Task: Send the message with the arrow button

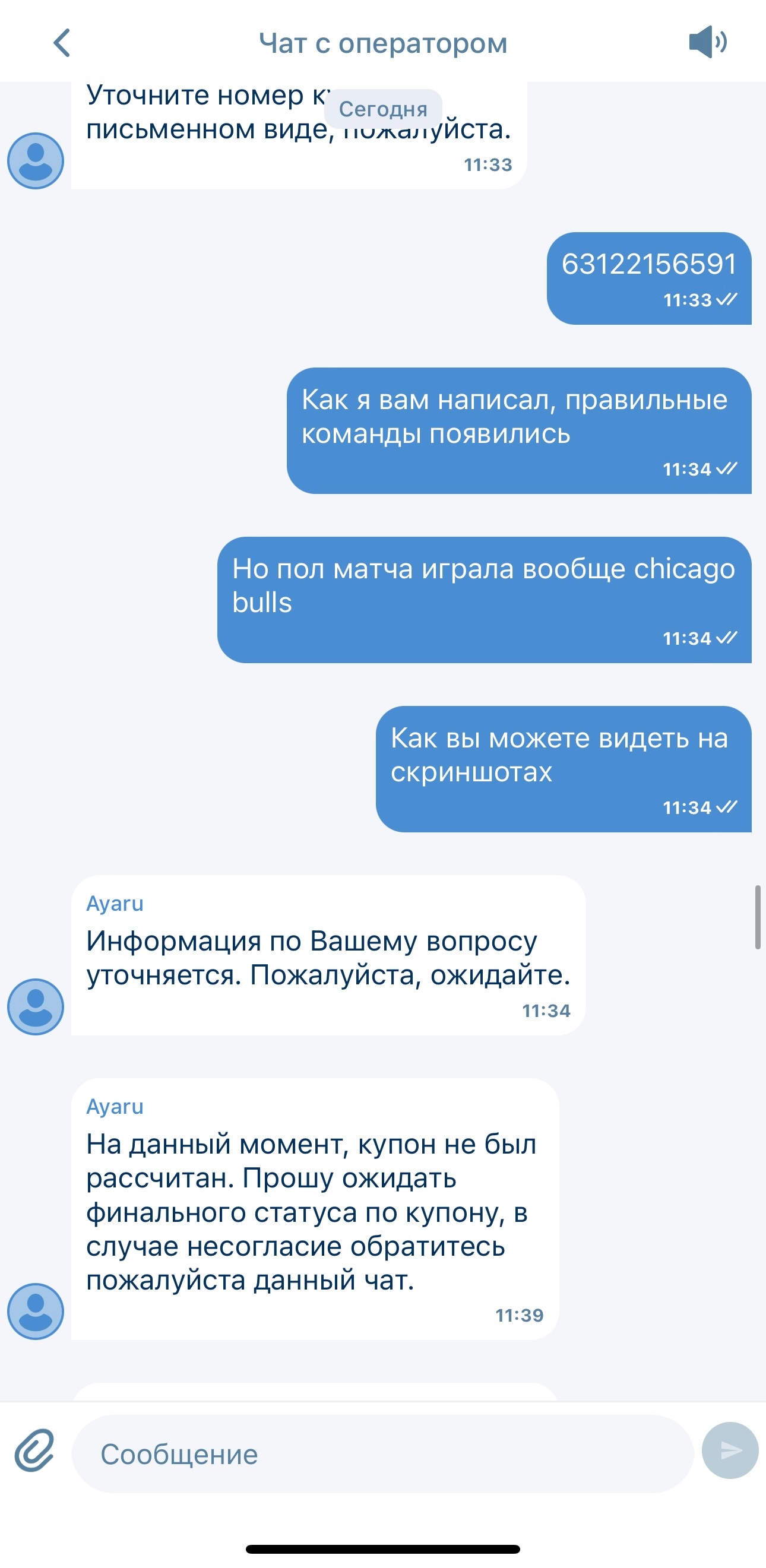Action: click(729, 1450)
